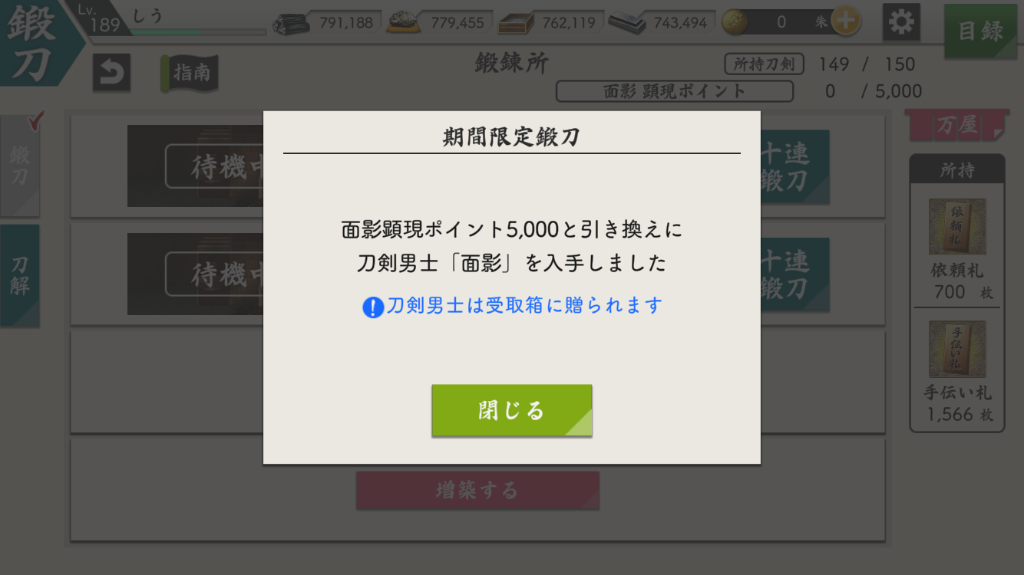Switch to the 刀解 tab
The height and width of the screenshot is (575, 1024).
click(20, 276)
